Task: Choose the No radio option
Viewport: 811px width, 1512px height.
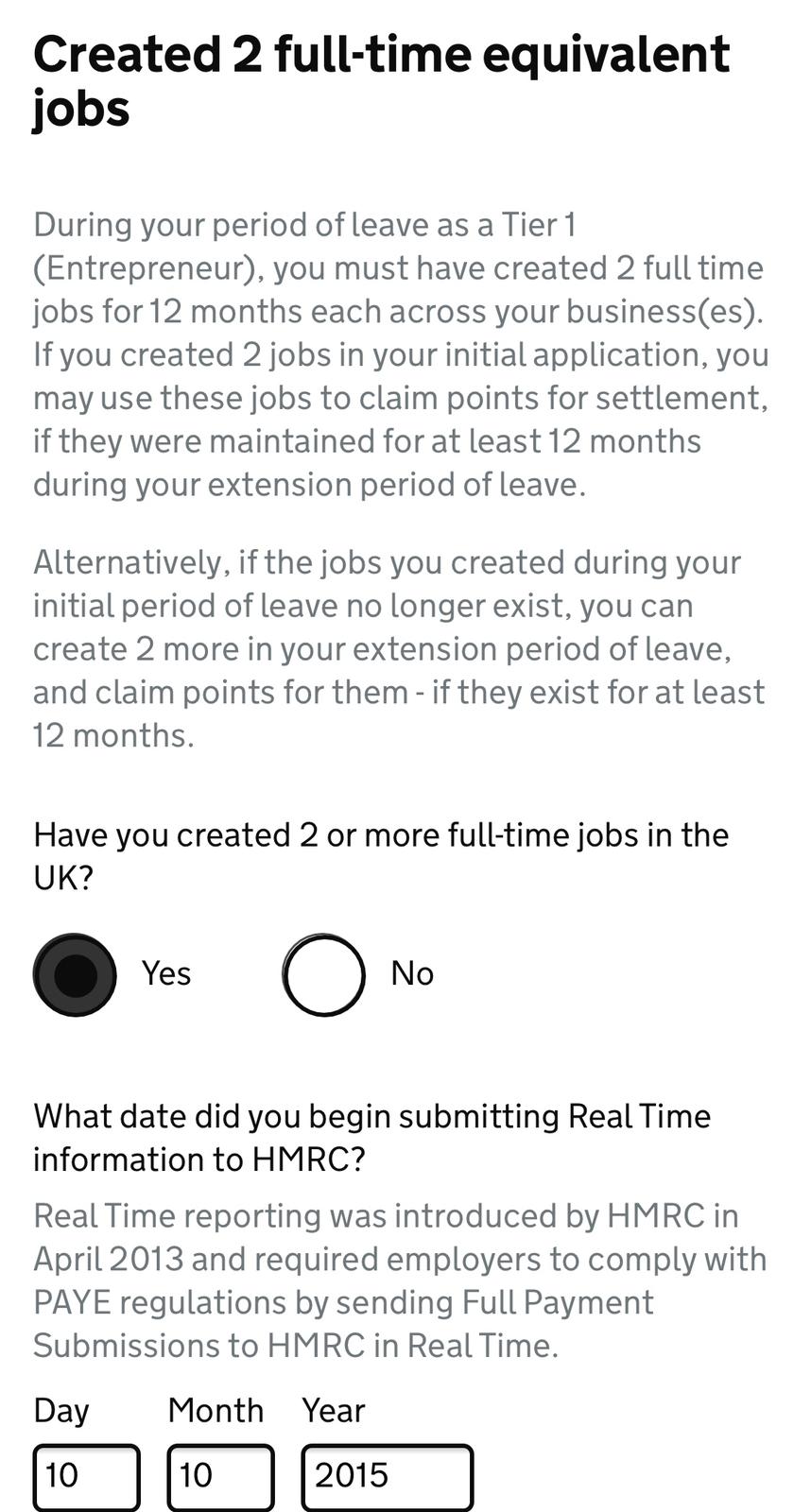Action: click(323, 974)
